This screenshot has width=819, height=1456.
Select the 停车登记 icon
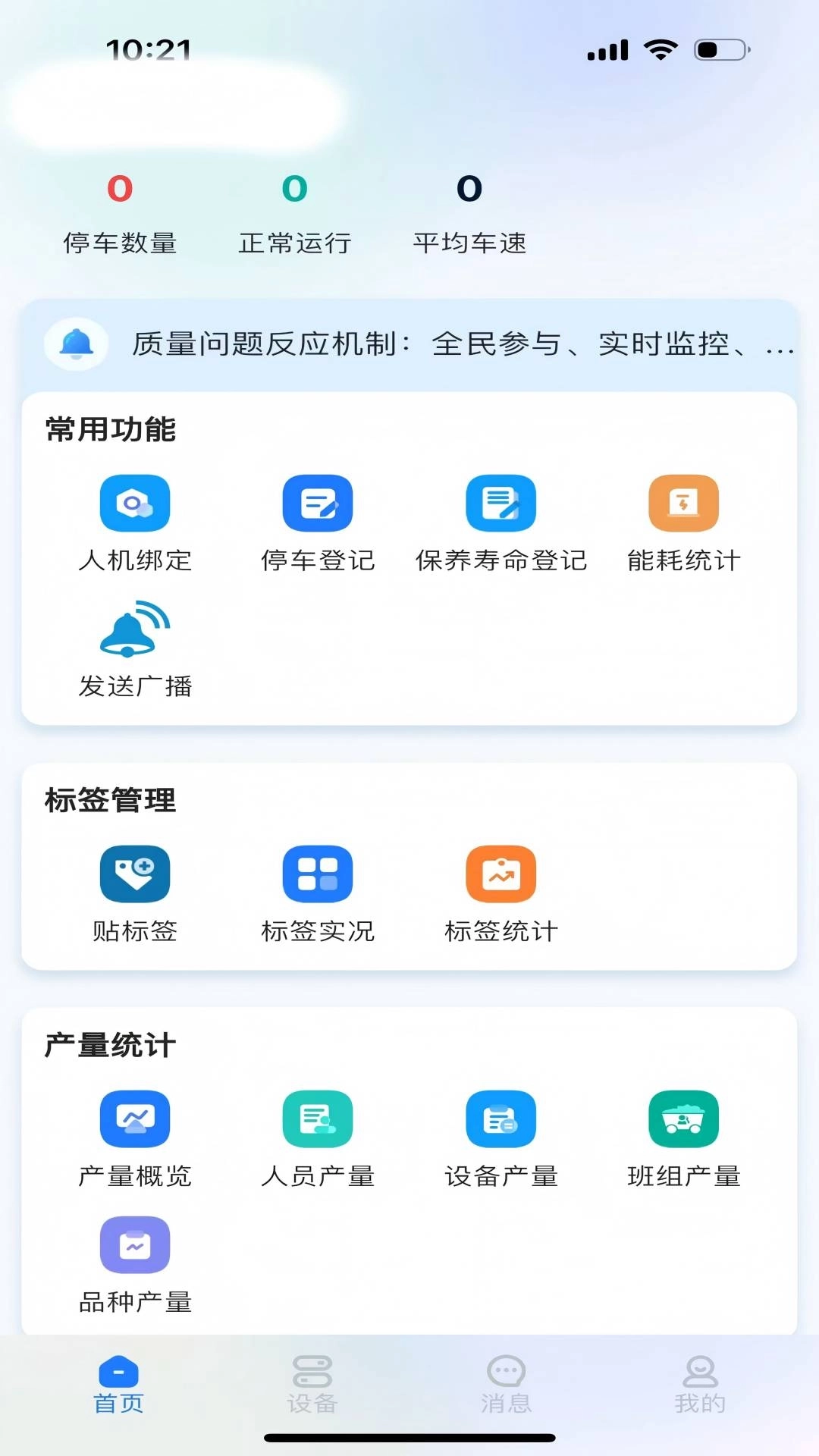coord(316,503)
